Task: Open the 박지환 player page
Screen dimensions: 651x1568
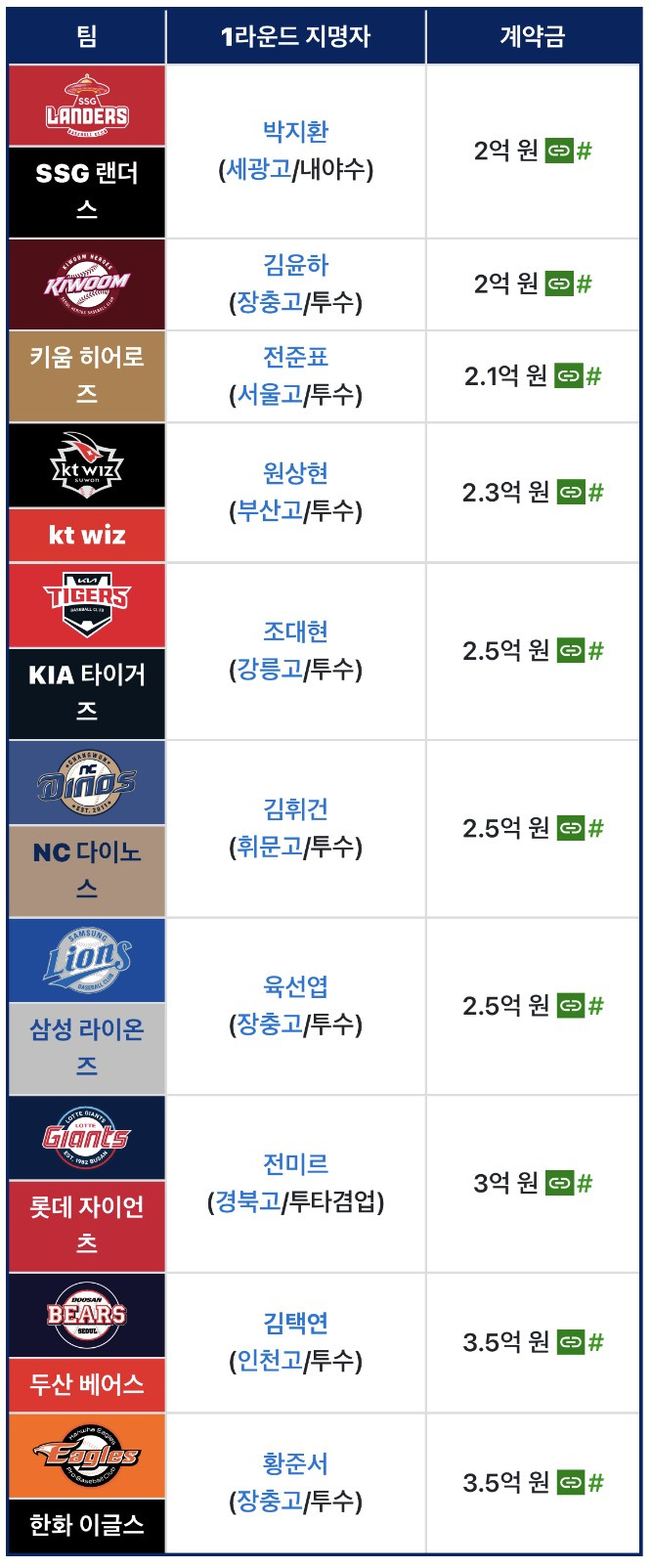Action: [295, 132]
